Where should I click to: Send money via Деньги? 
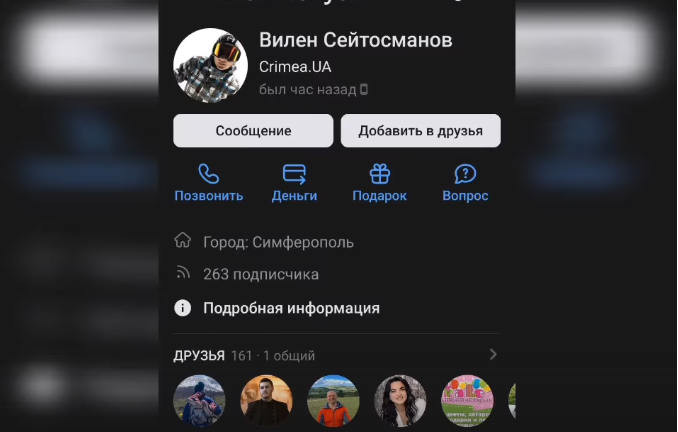pyautogui.click(x=294, y=183)
